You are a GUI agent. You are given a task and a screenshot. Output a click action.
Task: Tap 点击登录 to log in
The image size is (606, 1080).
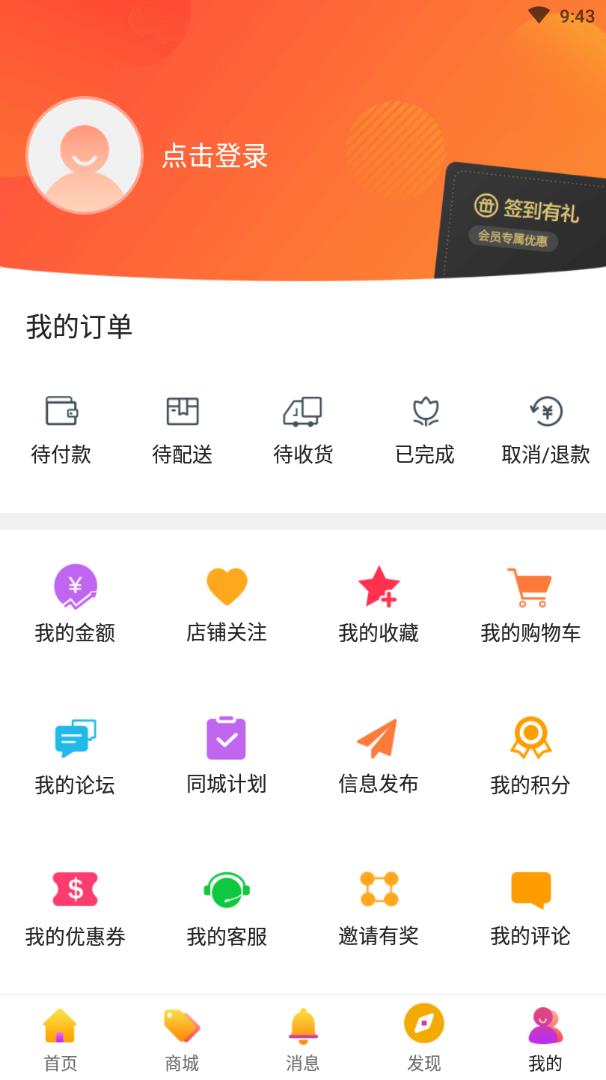215,156
